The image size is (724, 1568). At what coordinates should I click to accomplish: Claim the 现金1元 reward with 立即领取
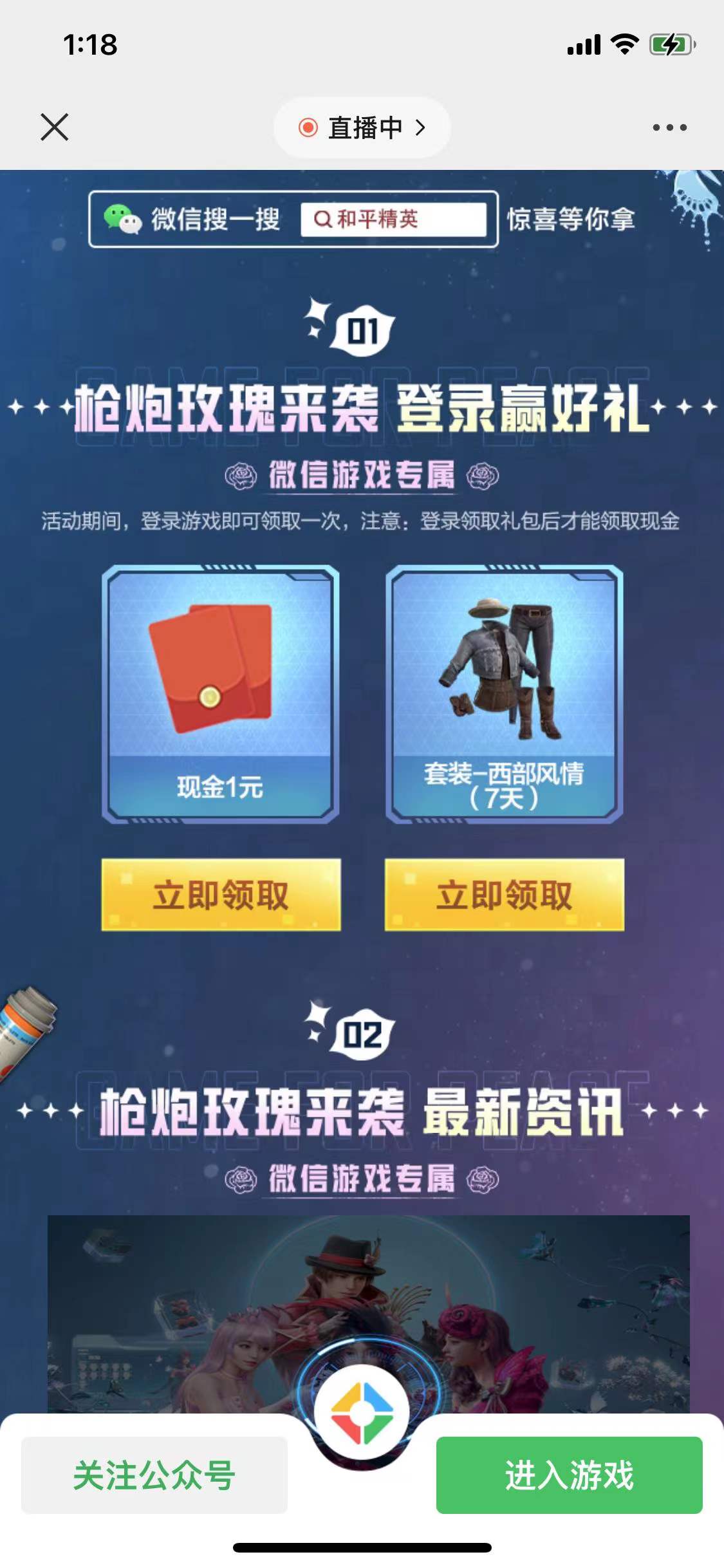tap(221, 894)
